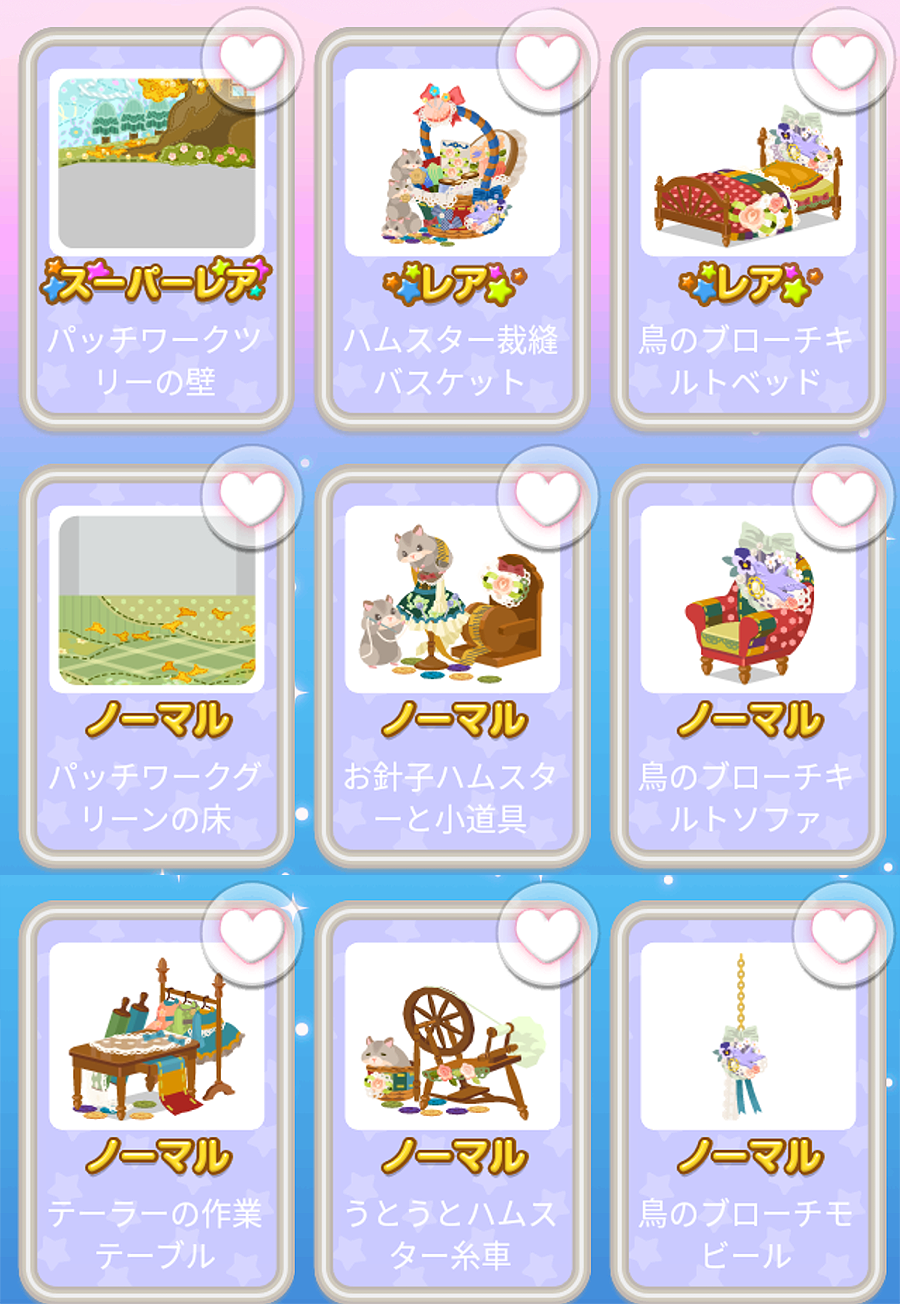Viewport: 900px width, 1304px height.
Task: Like the 鳥のブローチキルトベッド item
Action: [x=842, y=58]
